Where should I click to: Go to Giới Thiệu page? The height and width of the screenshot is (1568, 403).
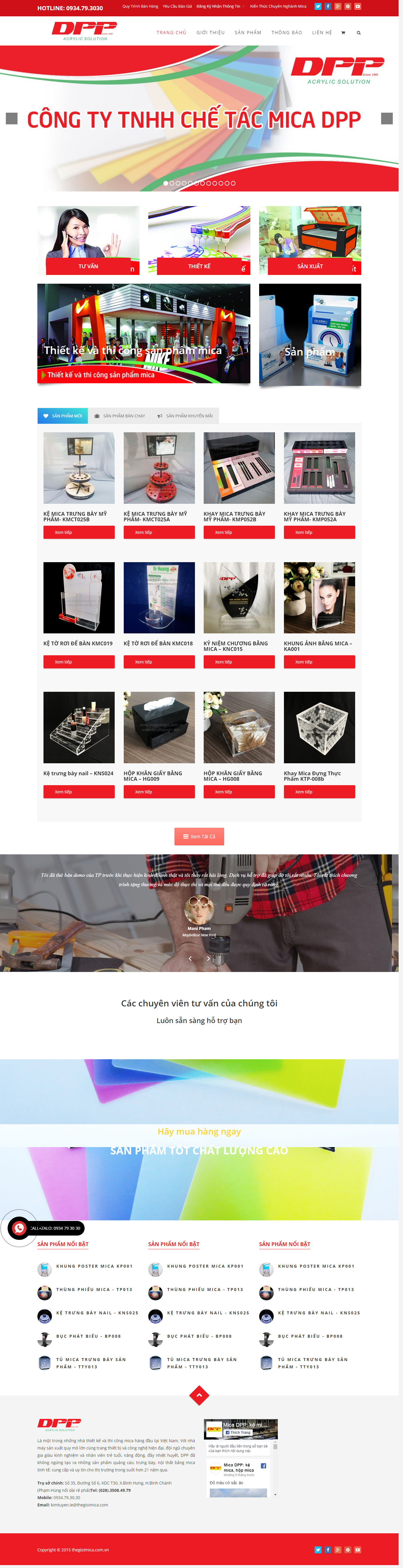[211, 33]
